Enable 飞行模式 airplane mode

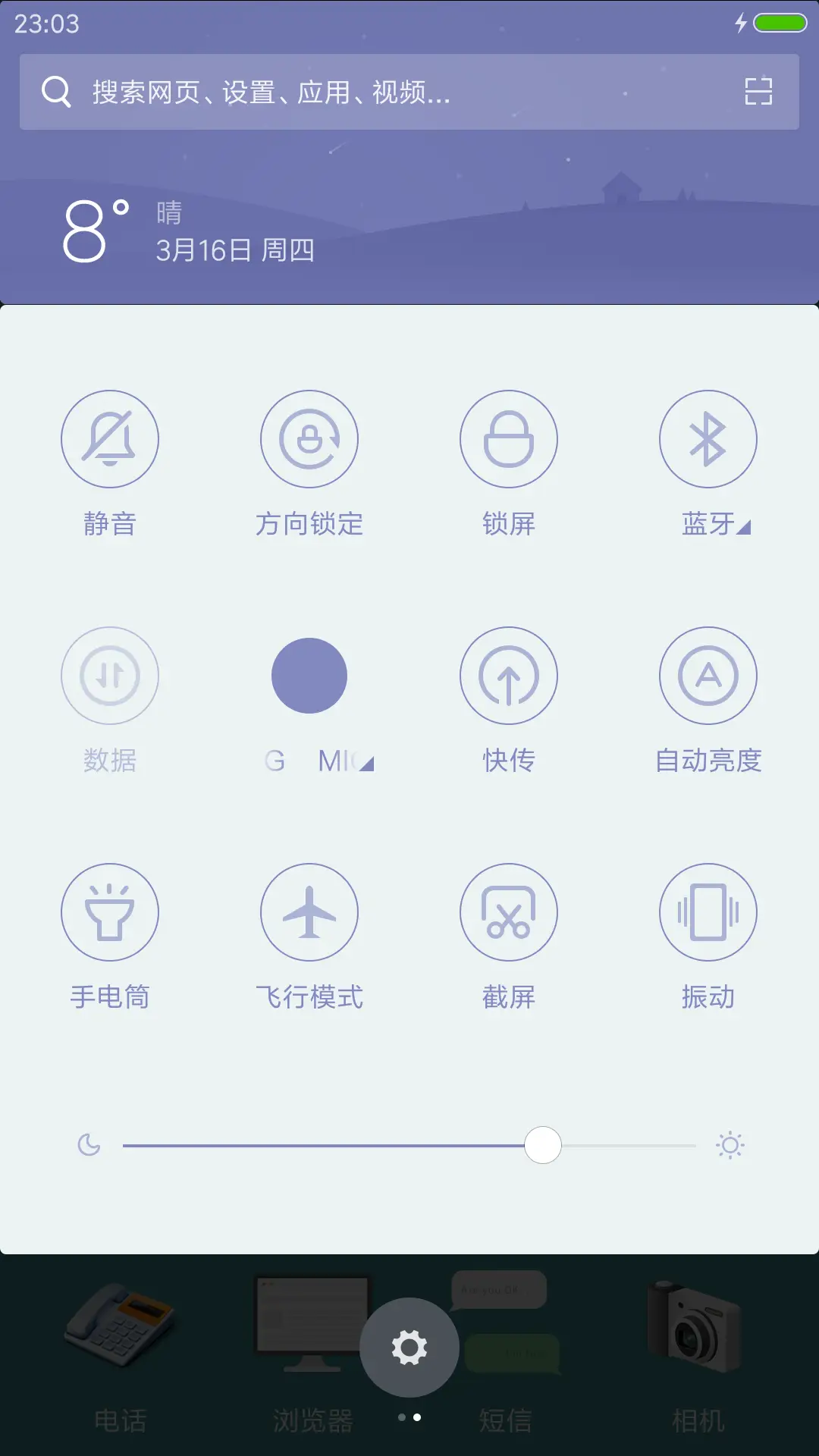click(x=309, y=912)
